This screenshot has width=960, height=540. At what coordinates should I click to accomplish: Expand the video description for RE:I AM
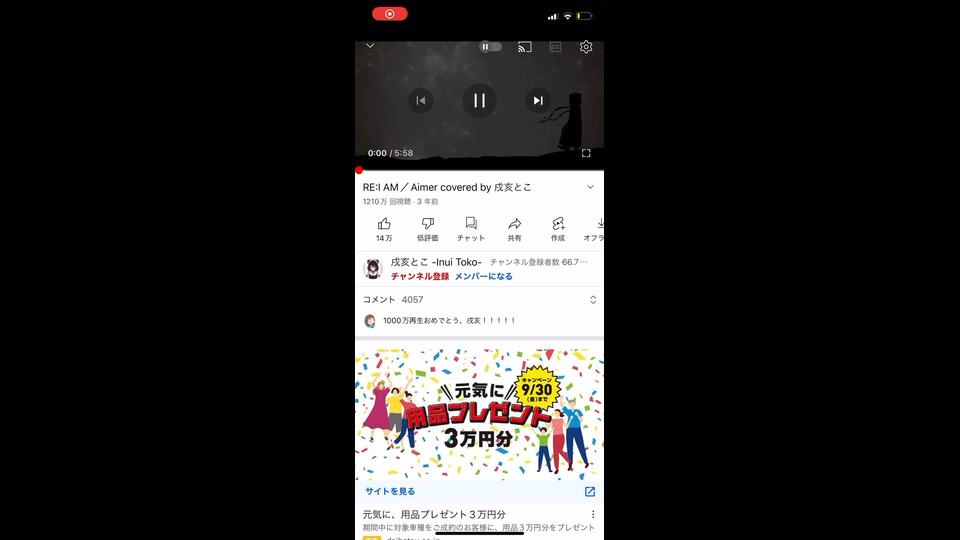click(590, 187)
